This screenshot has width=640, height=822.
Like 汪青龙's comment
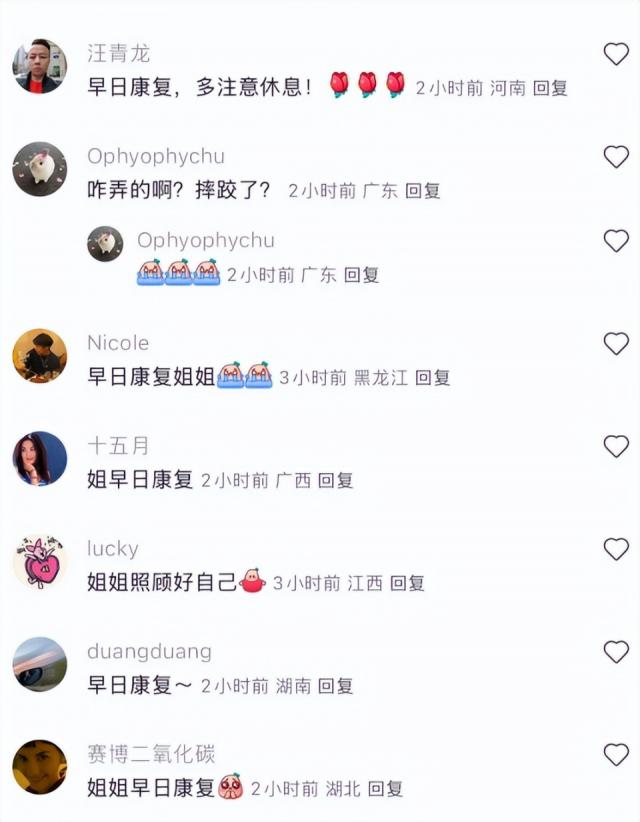coord(616,54)
